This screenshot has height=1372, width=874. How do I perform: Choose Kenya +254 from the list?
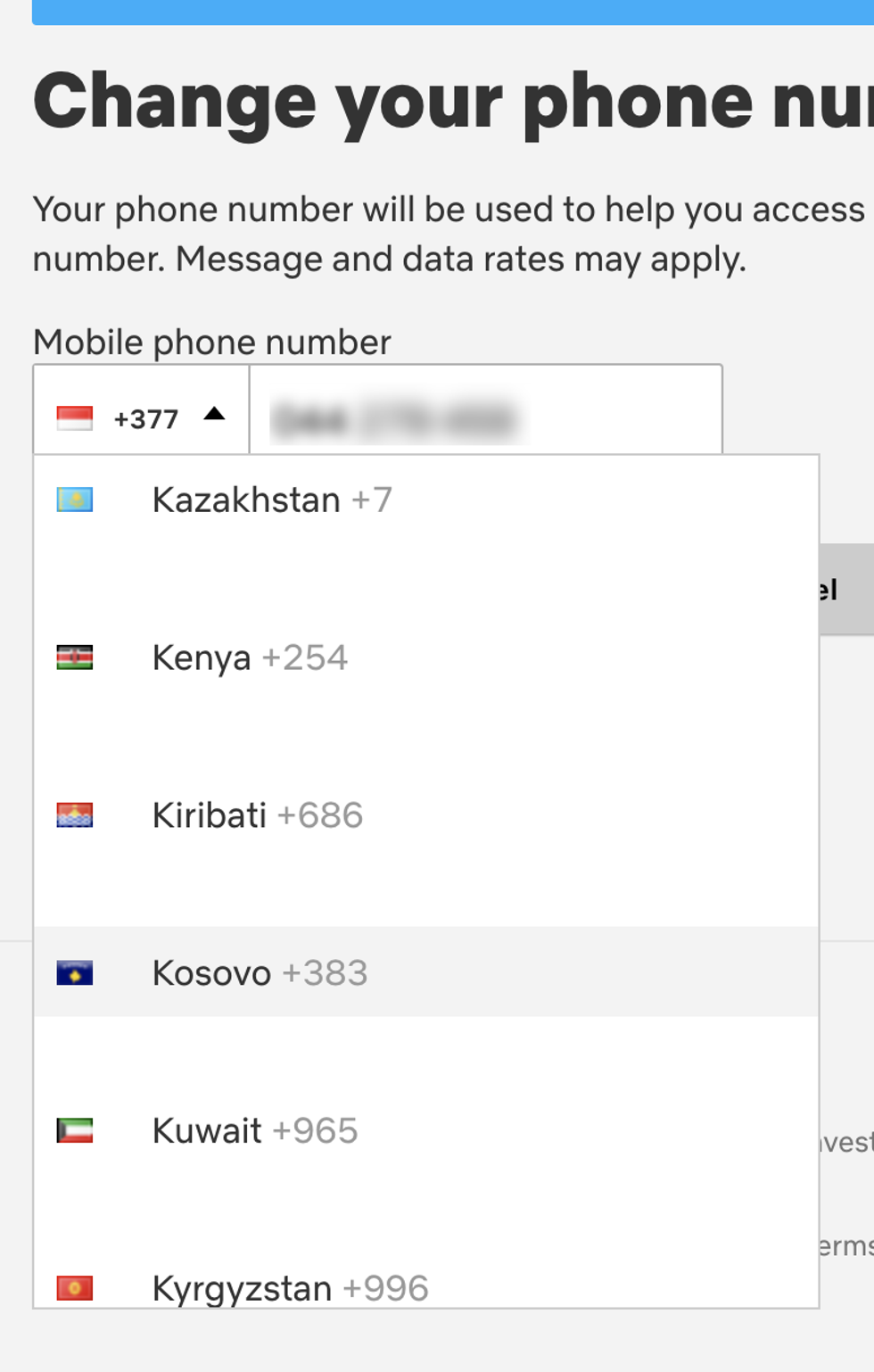point(250,657)
